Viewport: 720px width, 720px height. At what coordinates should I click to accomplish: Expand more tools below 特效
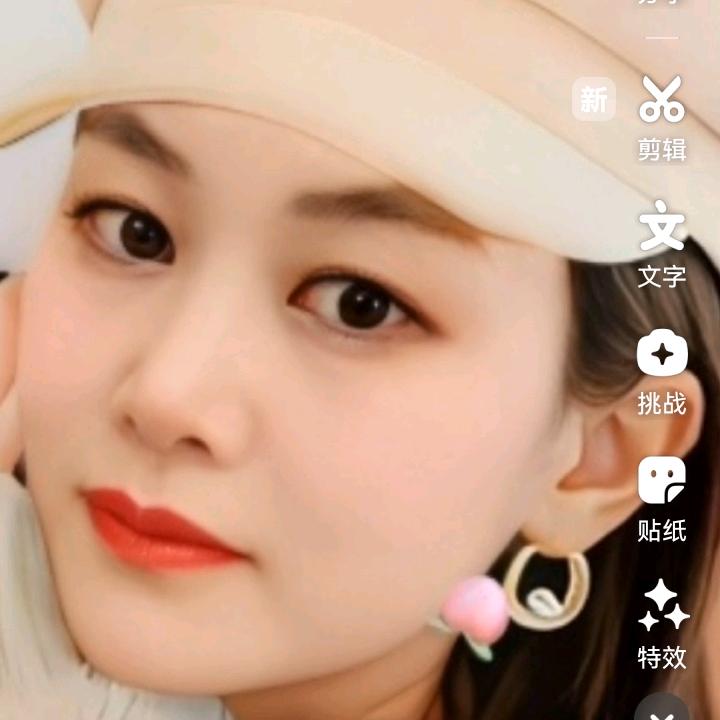click(662, 708)
